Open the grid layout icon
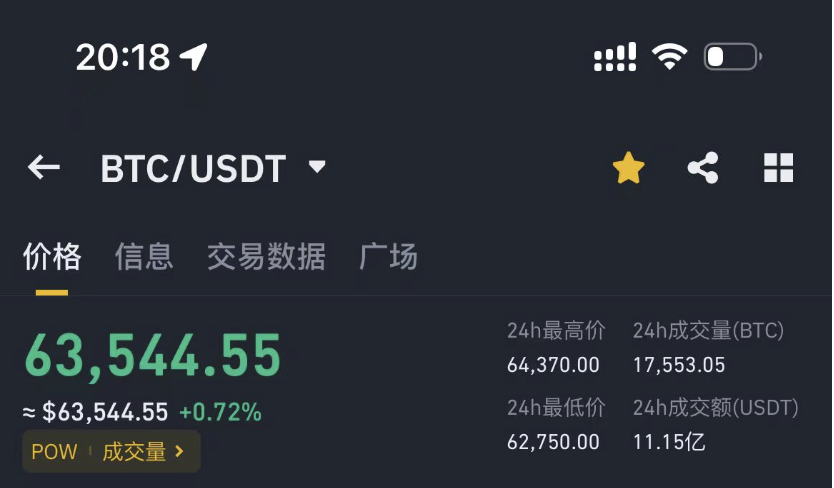 coord(778,168)
